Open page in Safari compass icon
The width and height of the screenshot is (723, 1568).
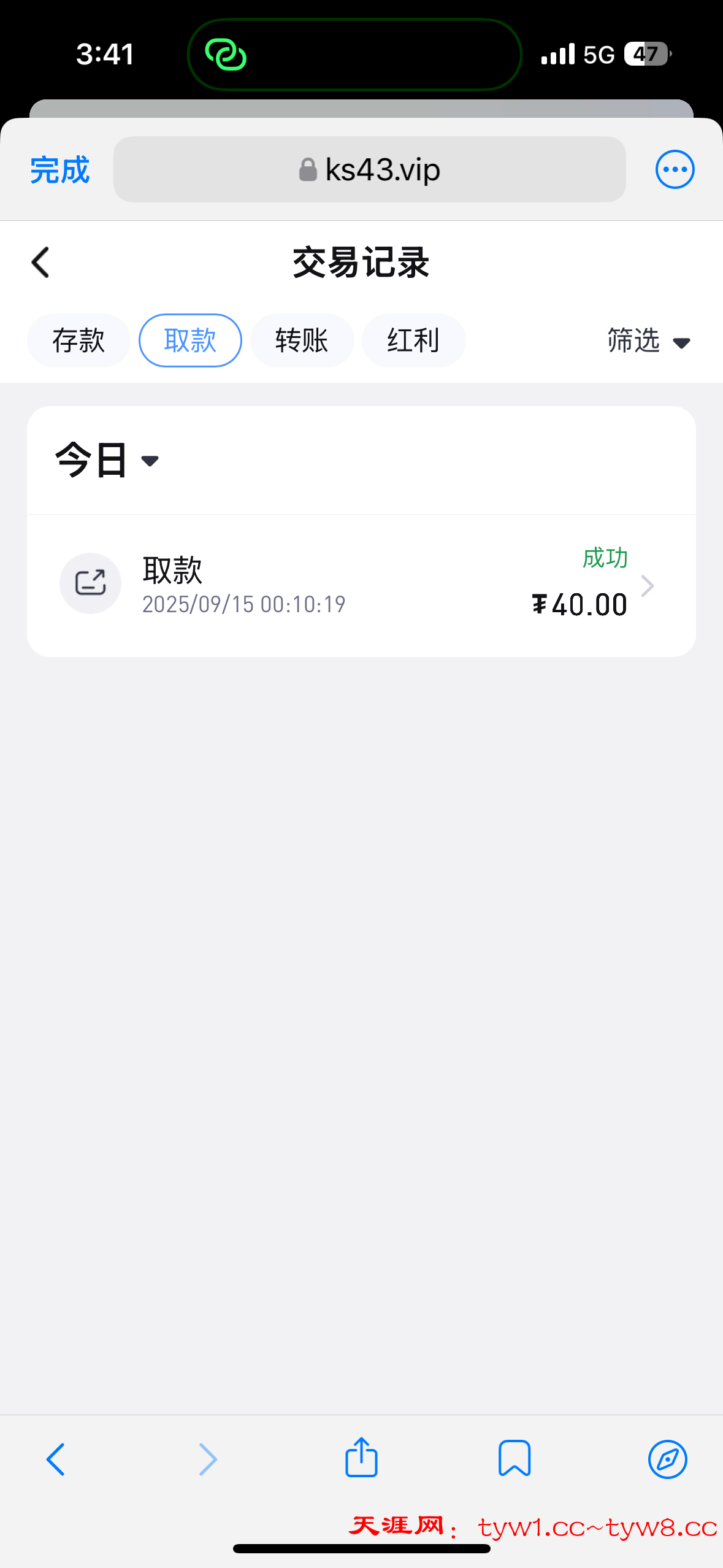[667, 1459]
